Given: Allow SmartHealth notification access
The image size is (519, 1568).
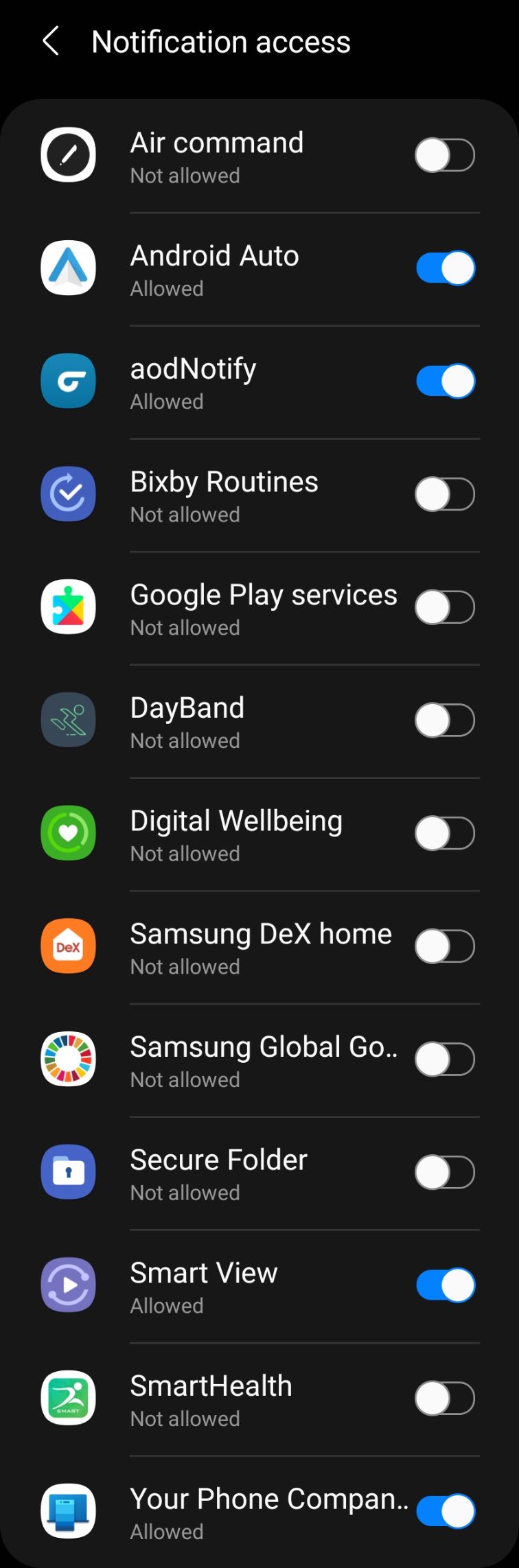Looking at the screenshot, I should (445, 1399).
